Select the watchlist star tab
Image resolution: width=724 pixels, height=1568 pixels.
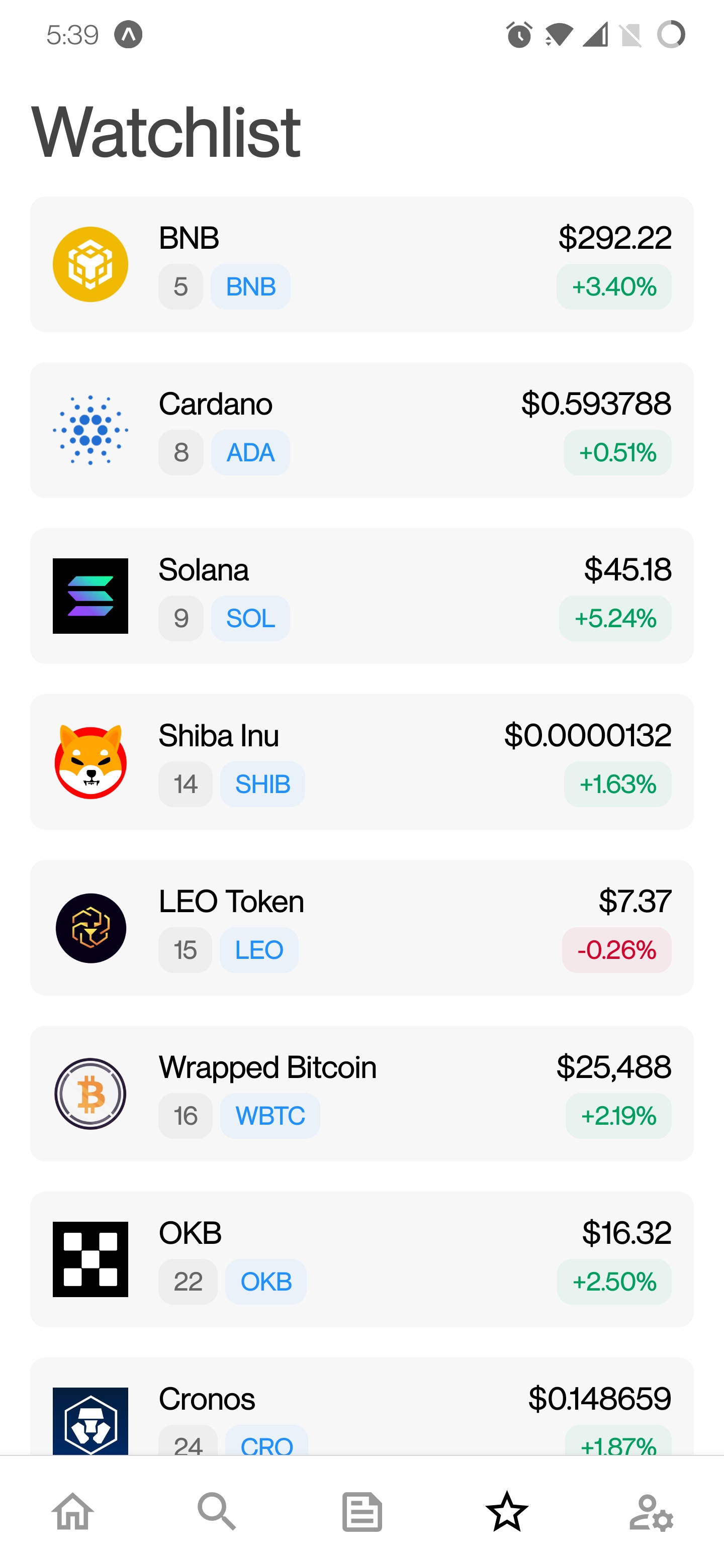click(x=507, y=1511)
